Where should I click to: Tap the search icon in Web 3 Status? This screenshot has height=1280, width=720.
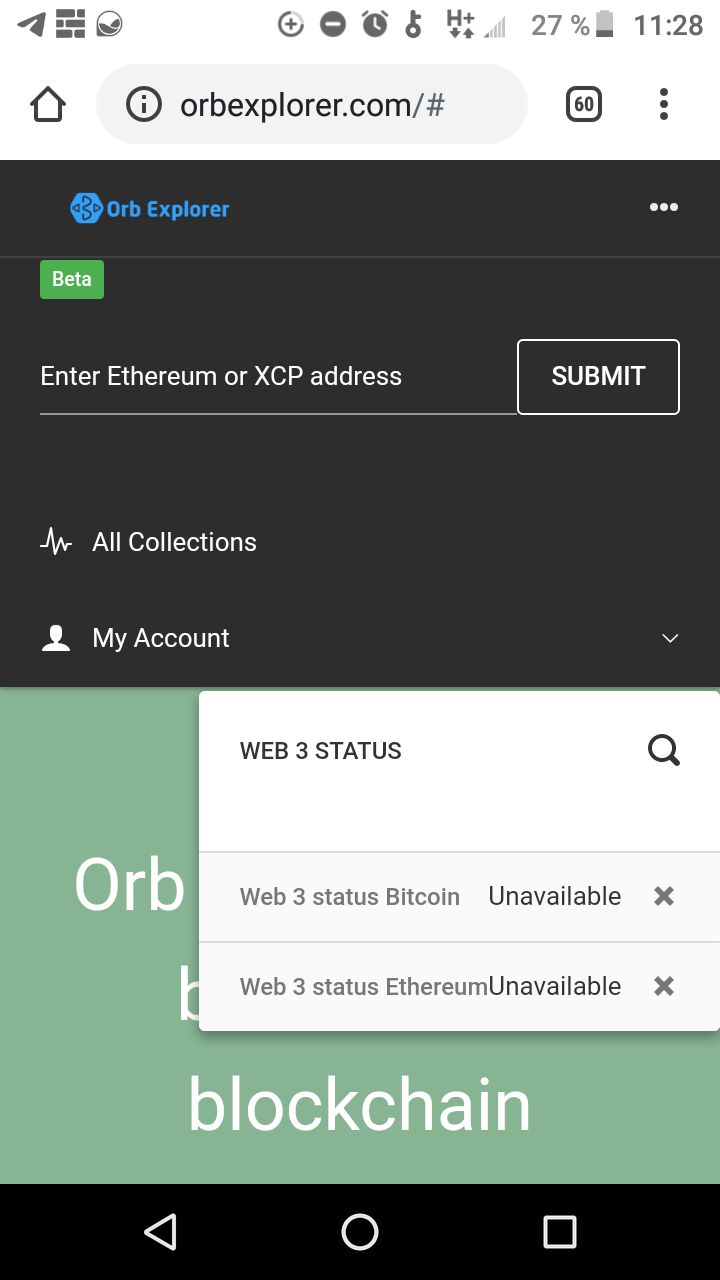(664, 750)
